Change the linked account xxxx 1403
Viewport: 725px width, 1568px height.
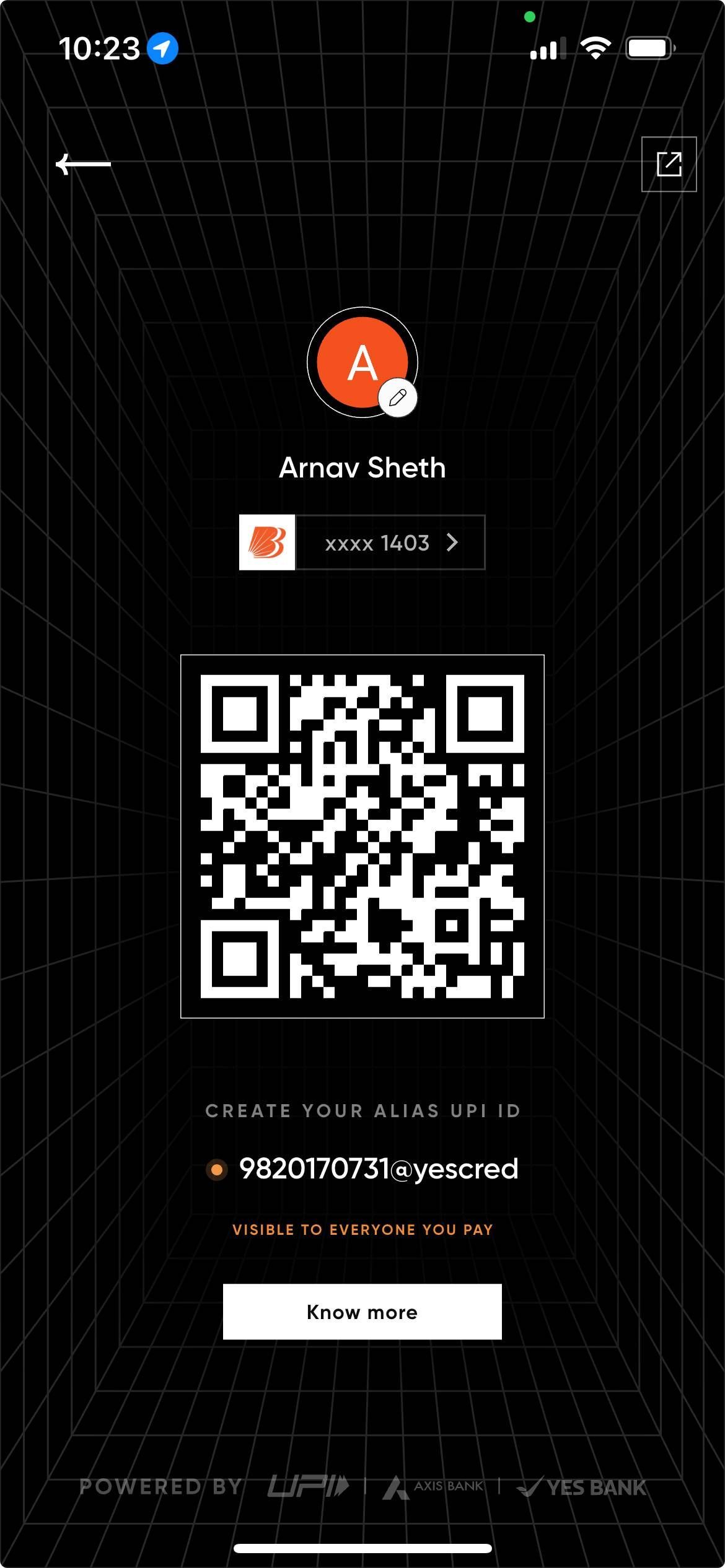tap(390, 542)
